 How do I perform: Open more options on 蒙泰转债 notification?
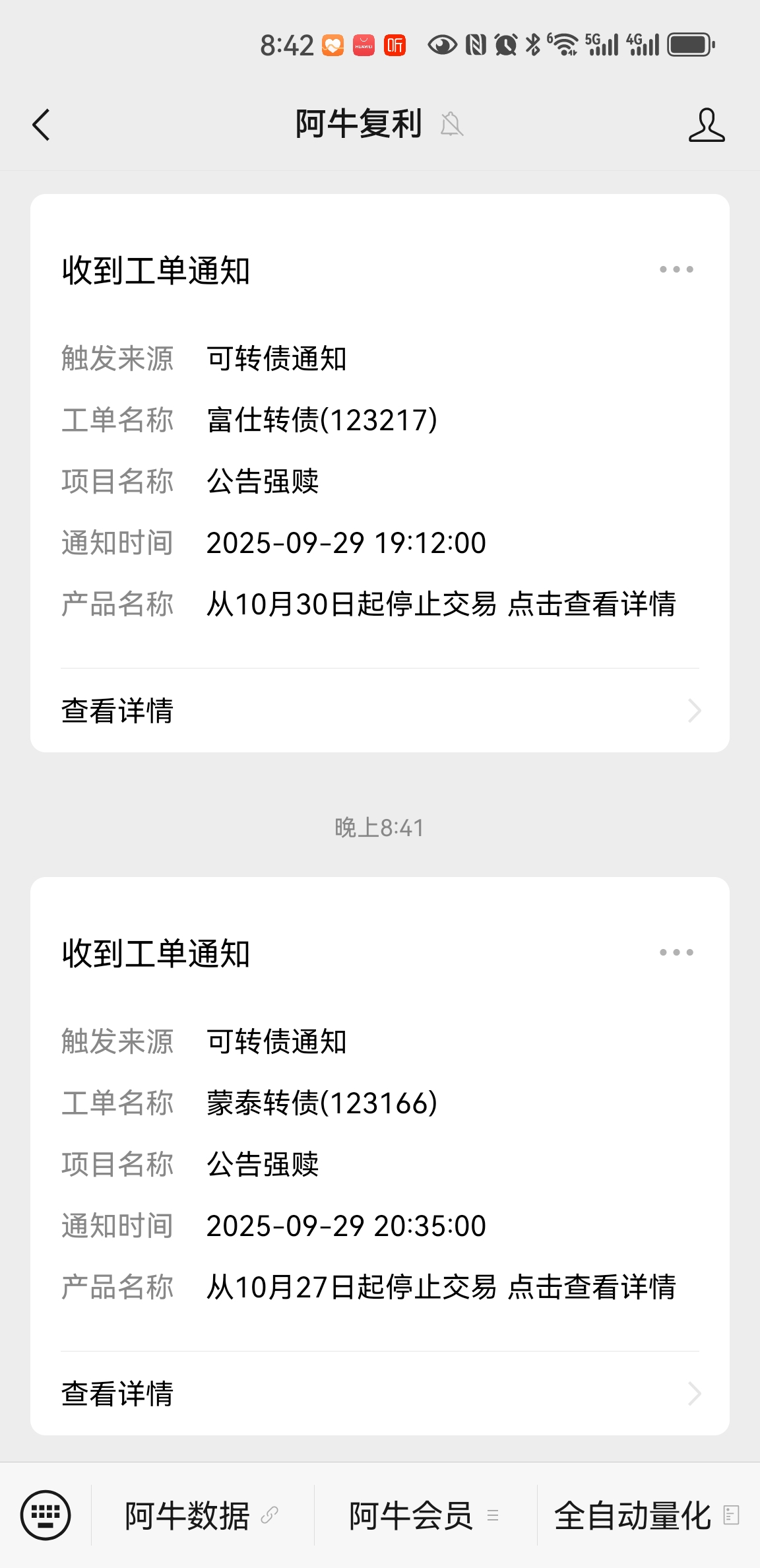676,952
